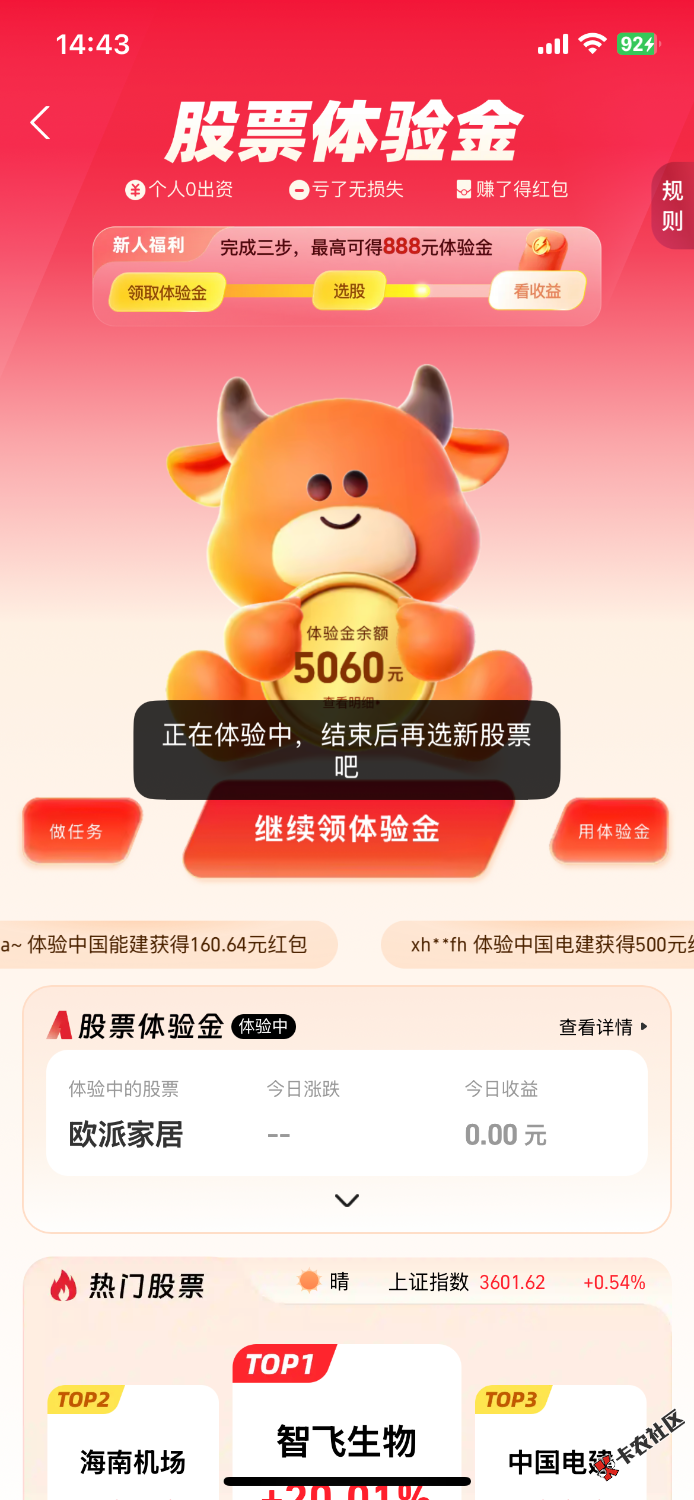Tap the 看收益 step button

point(537,291)
